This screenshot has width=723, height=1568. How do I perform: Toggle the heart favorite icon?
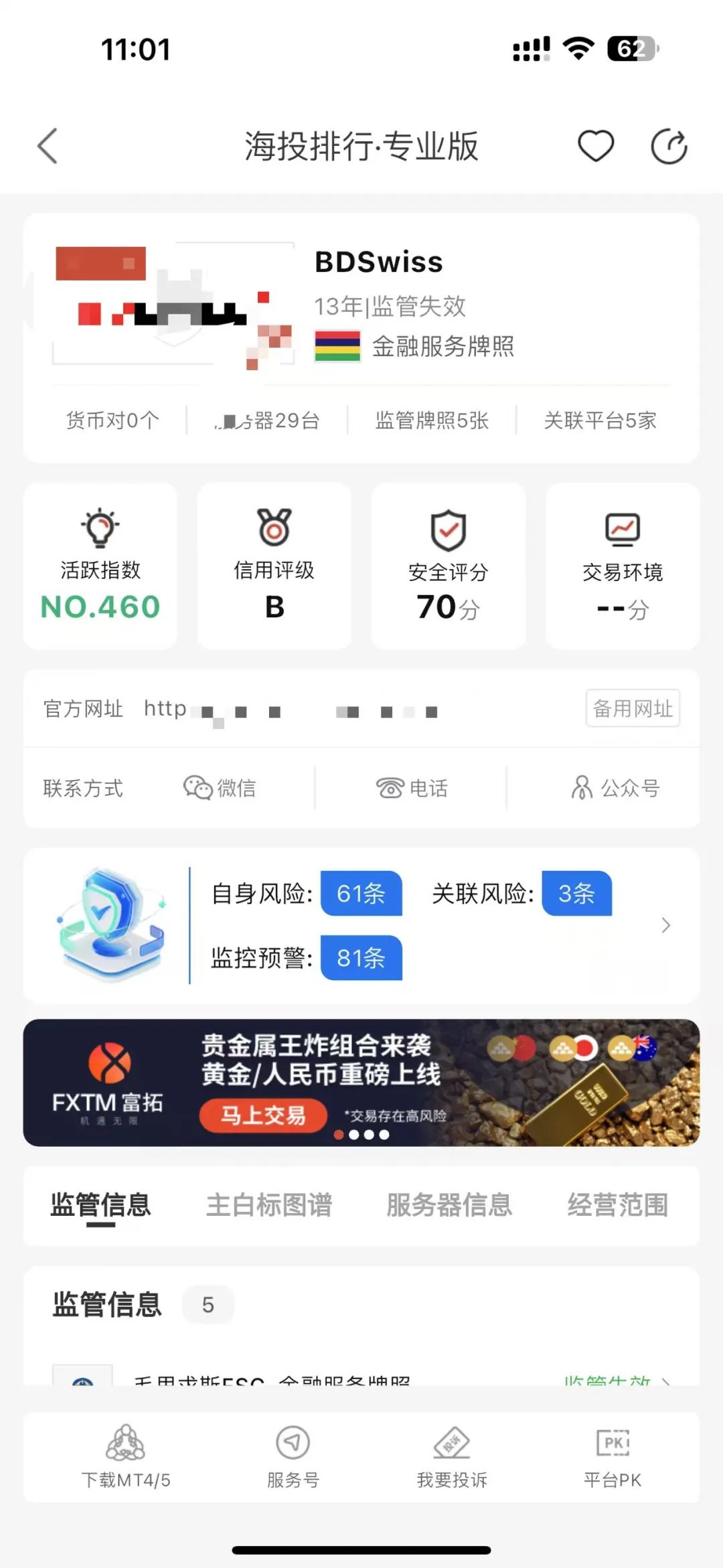coord(596,145)
